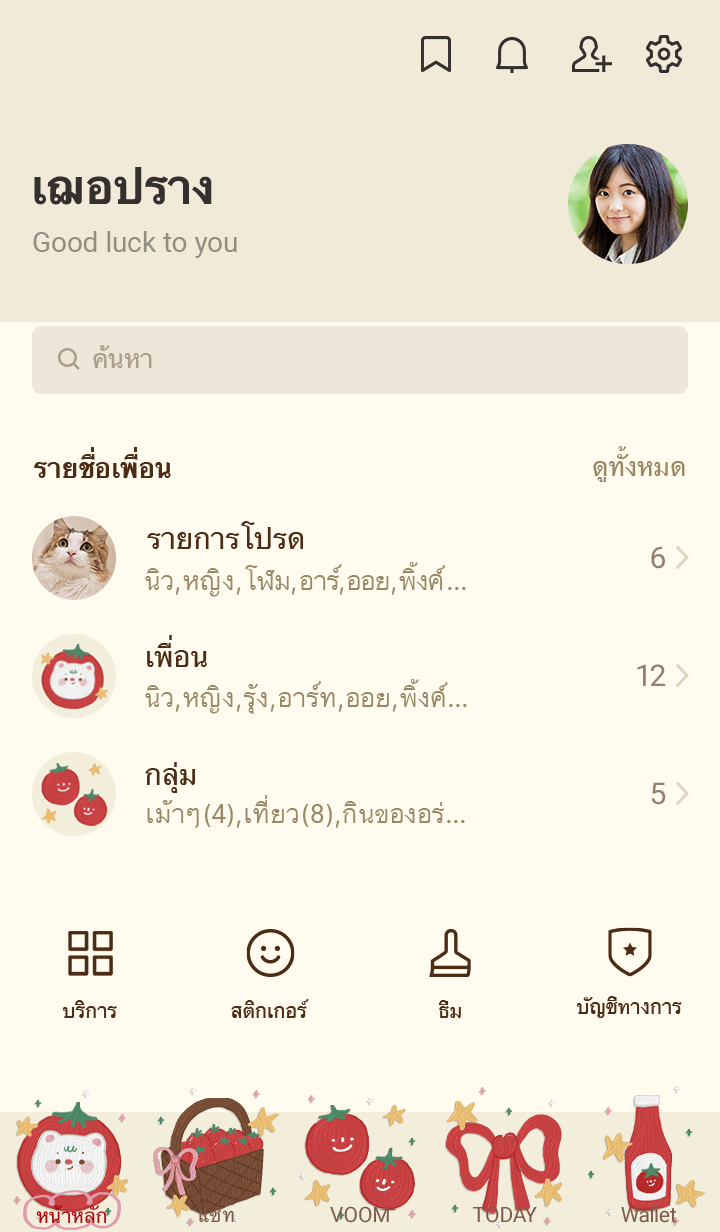Open บริการ services
Screen dimensions: 720x1232
(x=90, y=973)
